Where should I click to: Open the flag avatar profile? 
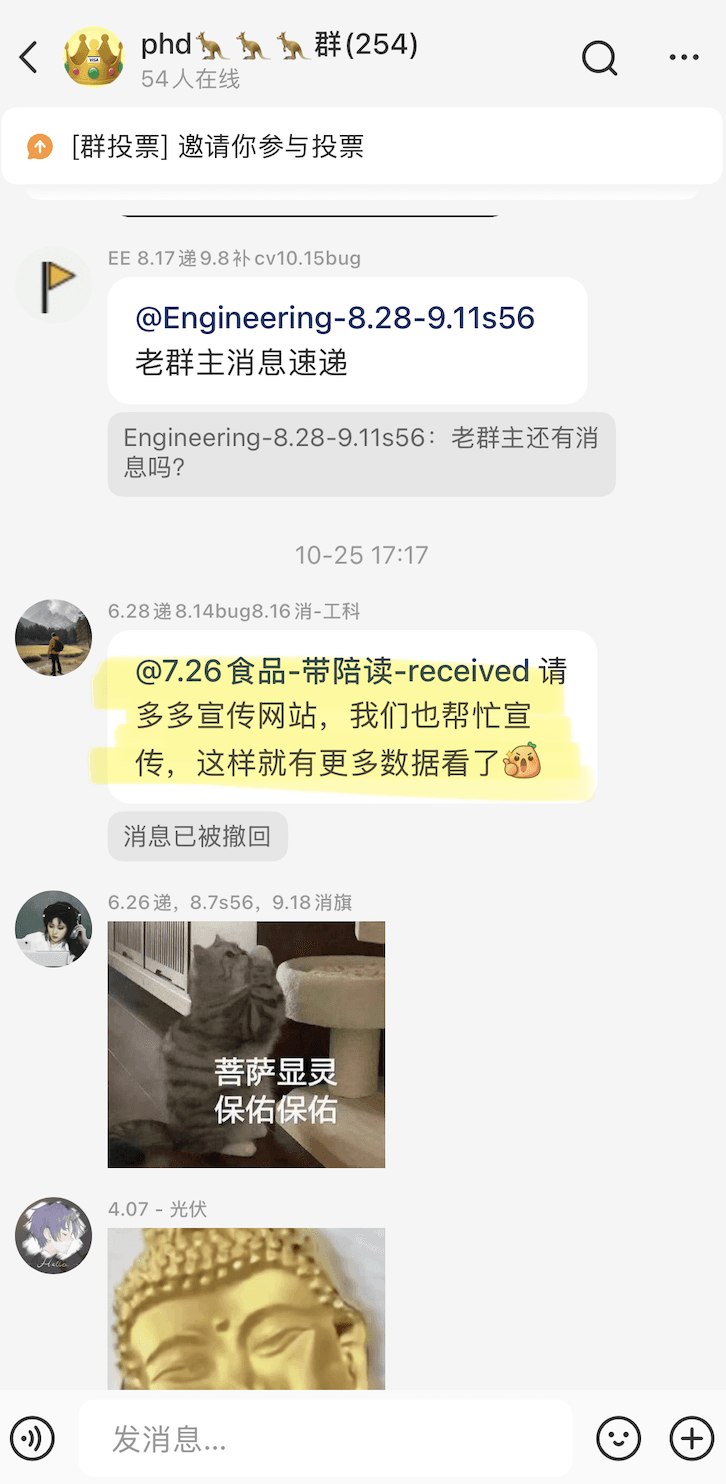click(54, 285)
